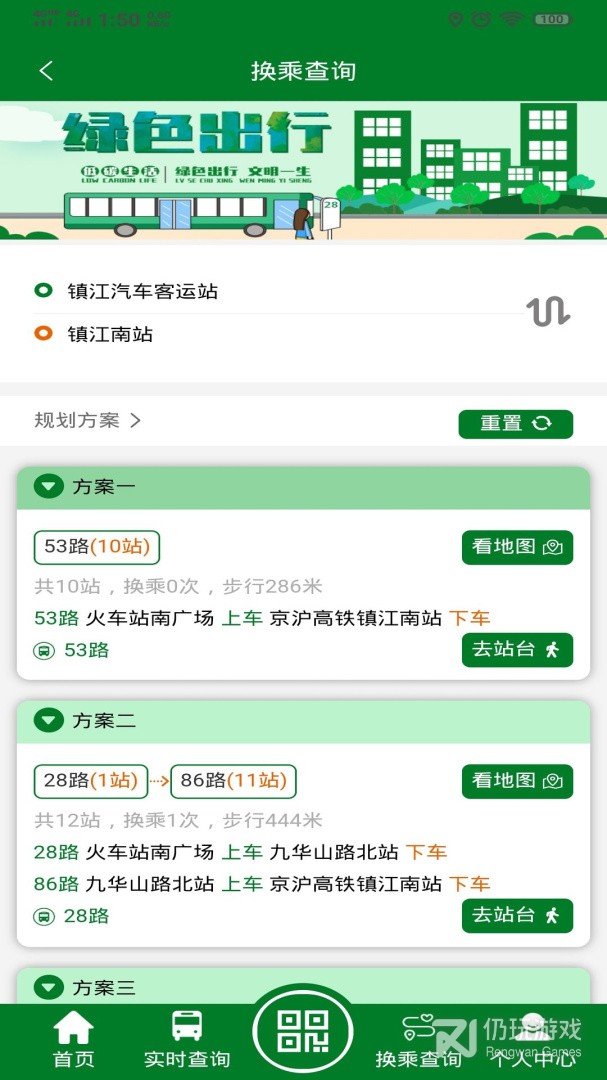Collapse 方案一 section
Viewport: 607px width, 1080px height.
point(49,487)
